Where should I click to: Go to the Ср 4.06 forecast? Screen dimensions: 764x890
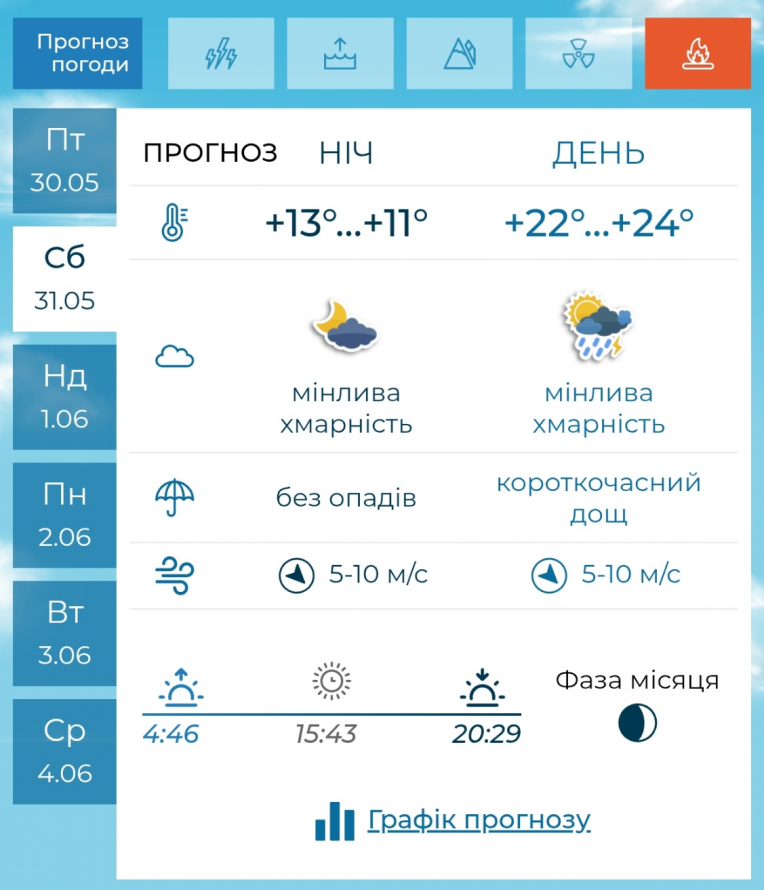pos(65,751)
